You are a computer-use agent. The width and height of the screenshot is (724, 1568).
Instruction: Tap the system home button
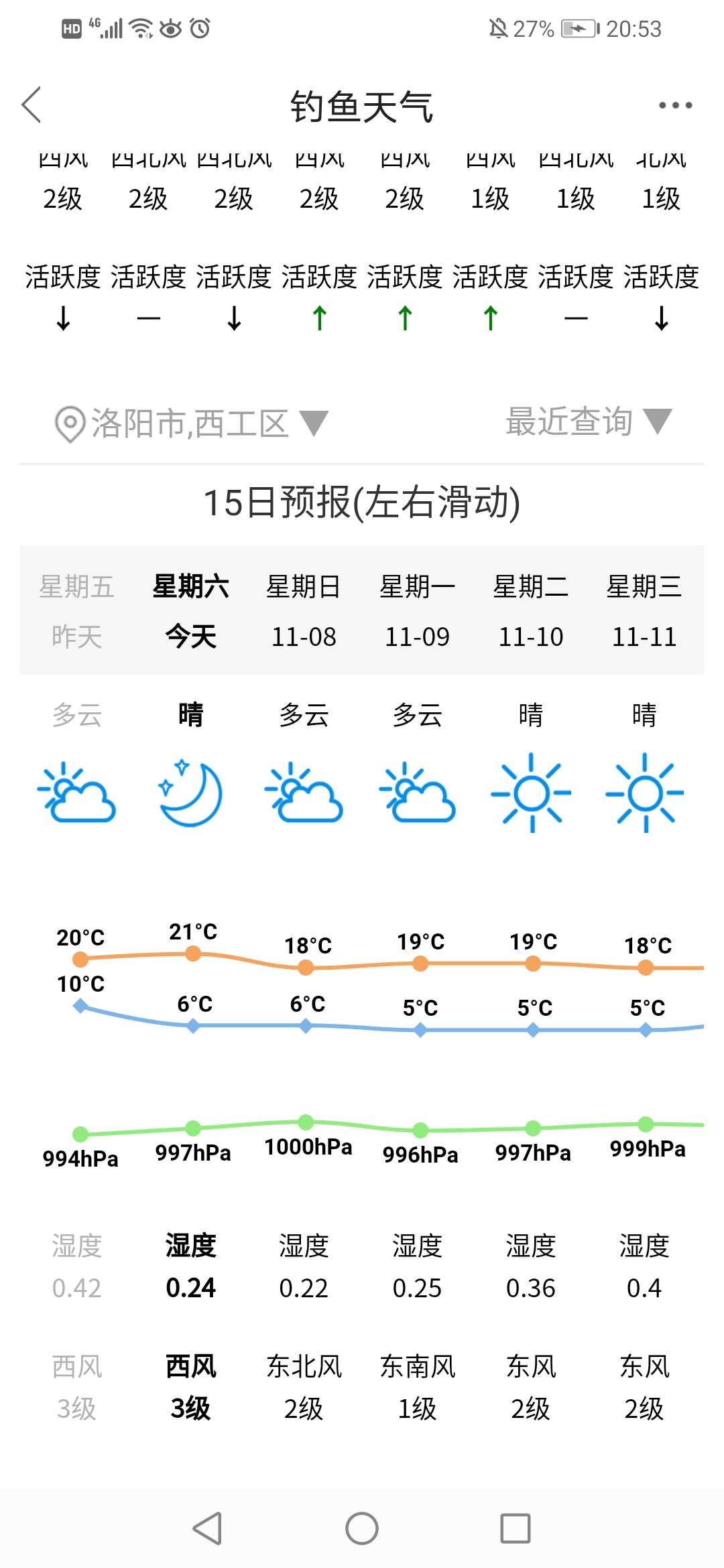pos(362,1528)
